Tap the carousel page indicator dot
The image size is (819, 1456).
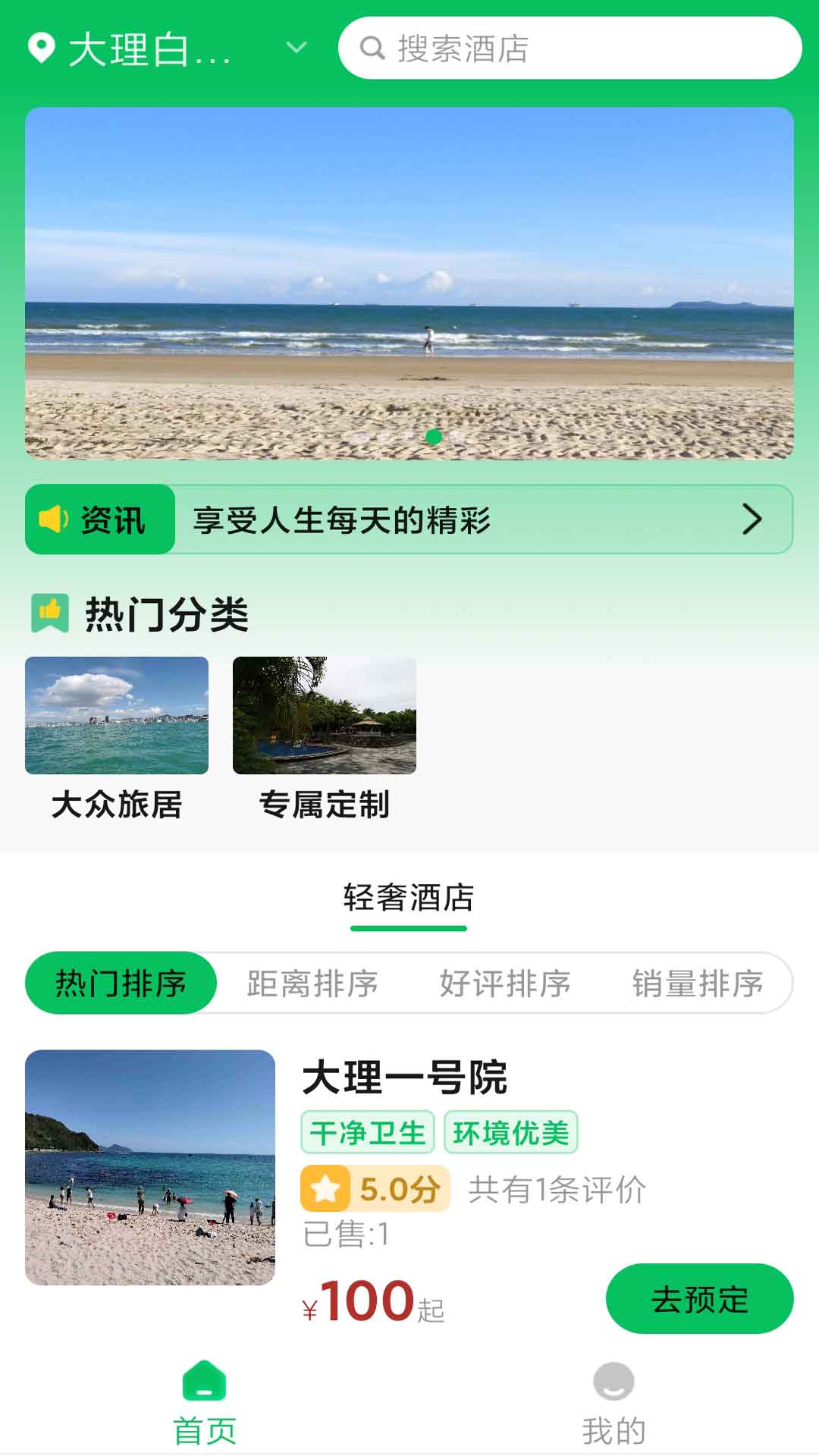(435, 438)
